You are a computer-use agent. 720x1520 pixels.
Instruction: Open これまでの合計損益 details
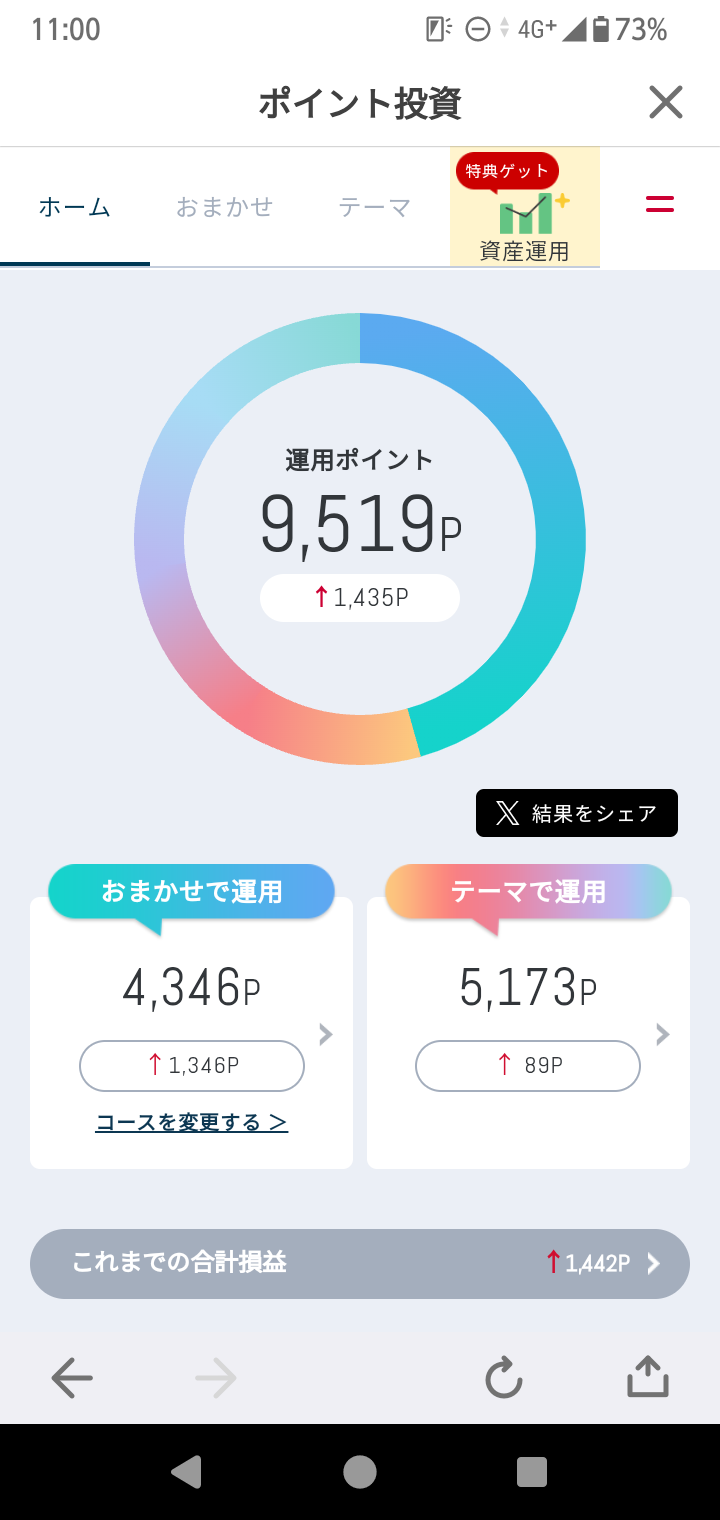pyautogui.click(x=360, y=1263)
